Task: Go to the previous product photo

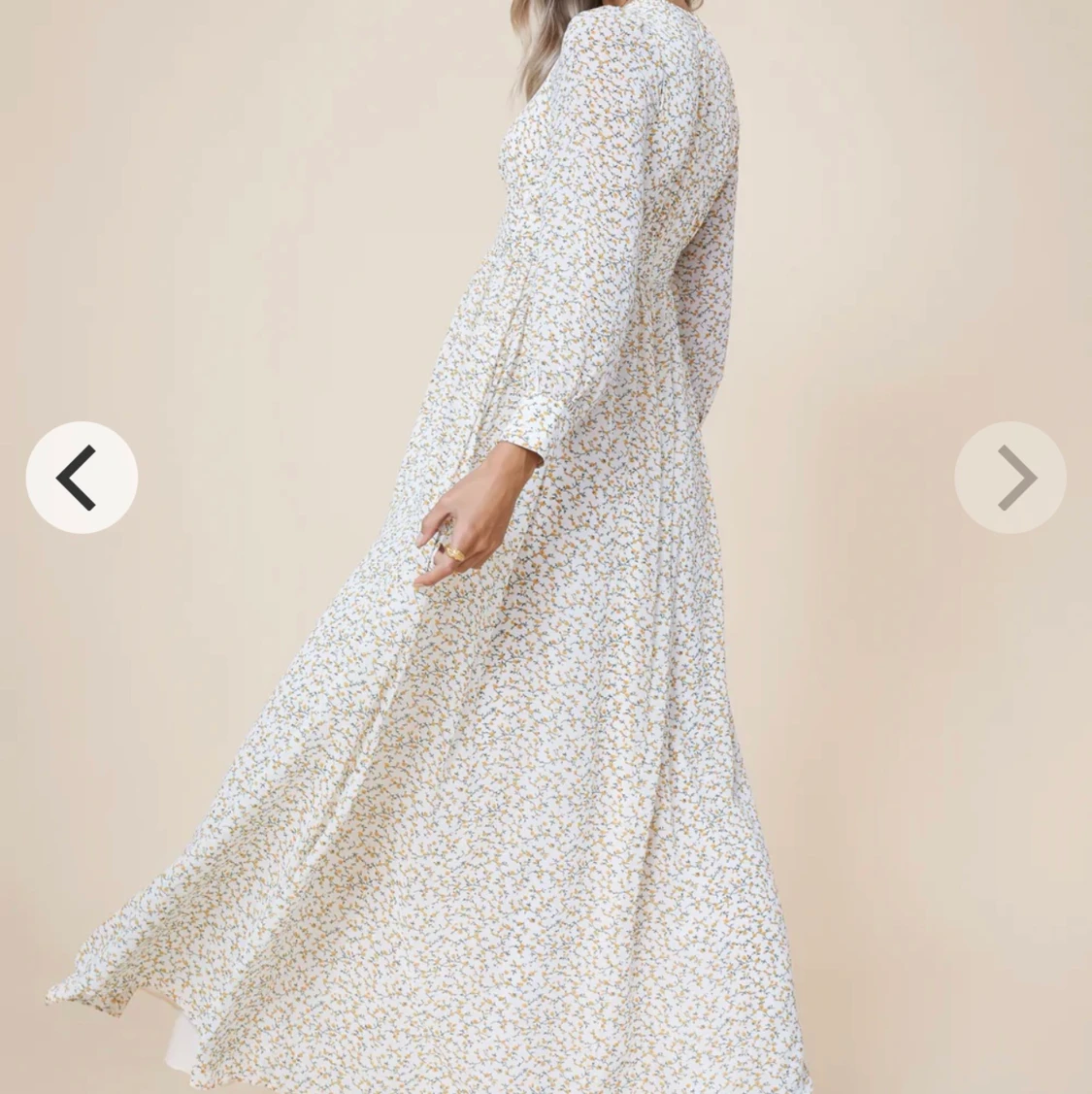Action: (82, 478)
